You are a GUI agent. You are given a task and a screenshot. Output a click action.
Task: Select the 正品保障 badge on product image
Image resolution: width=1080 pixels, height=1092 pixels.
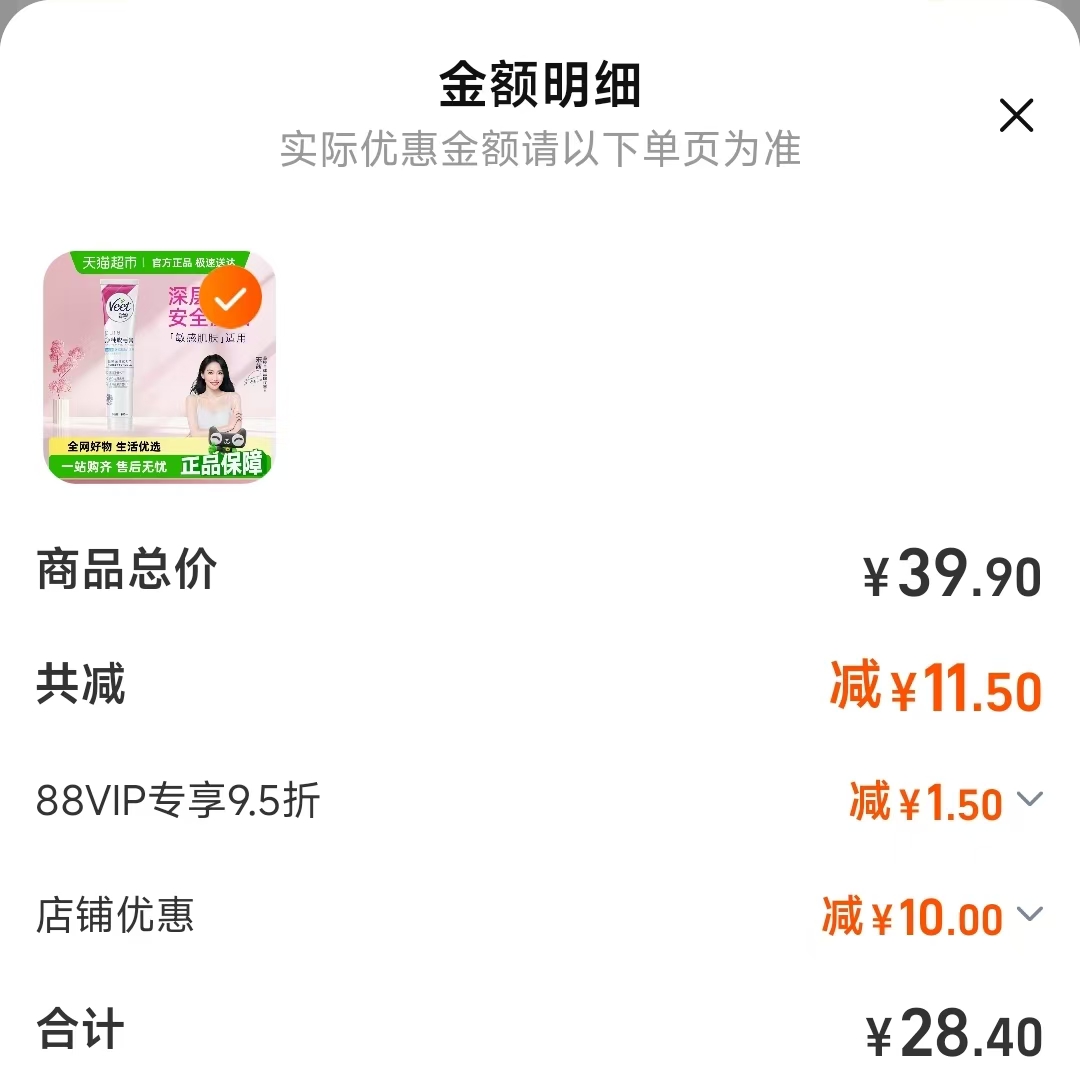tap(227, 466)
